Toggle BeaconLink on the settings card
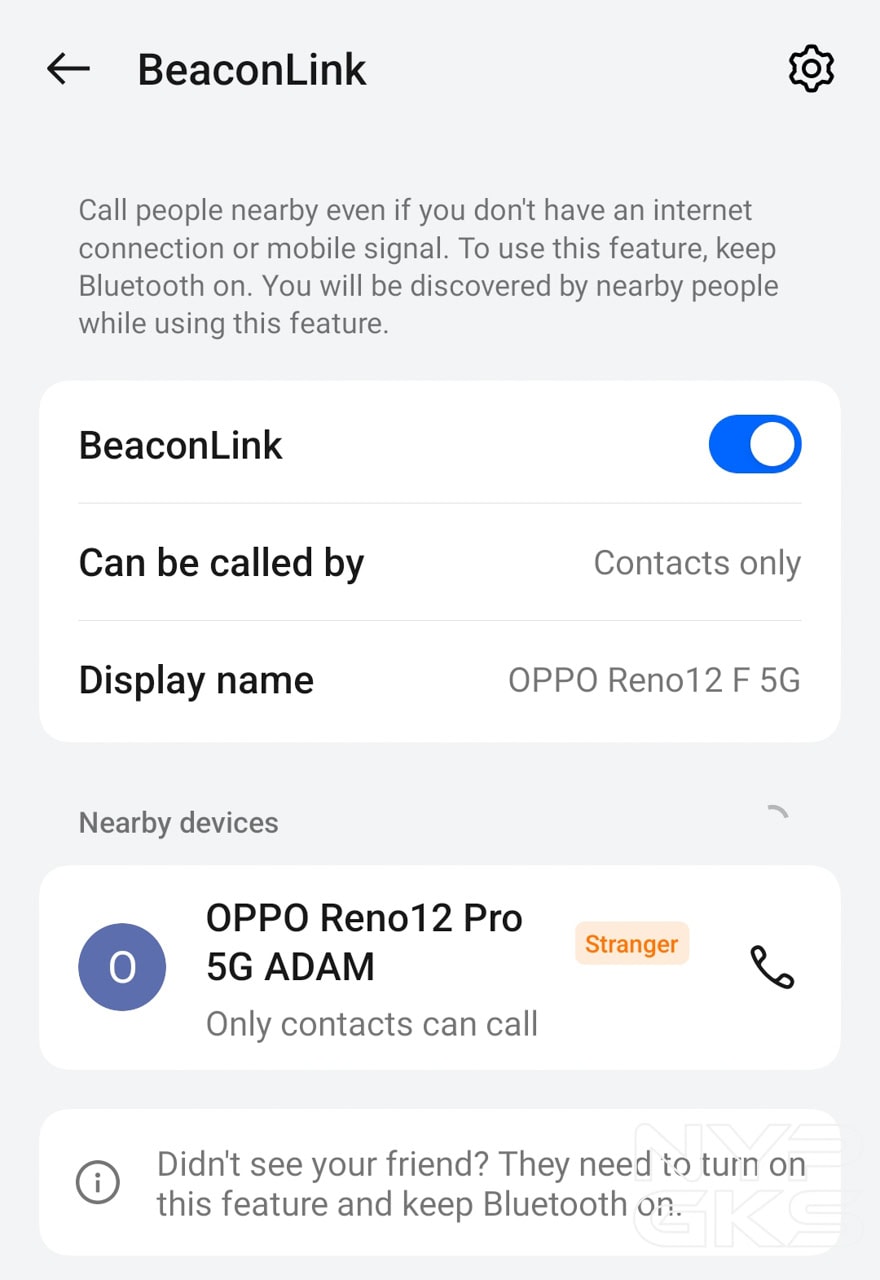Viewport: 880px width, 1280px height. coord(755,444)
